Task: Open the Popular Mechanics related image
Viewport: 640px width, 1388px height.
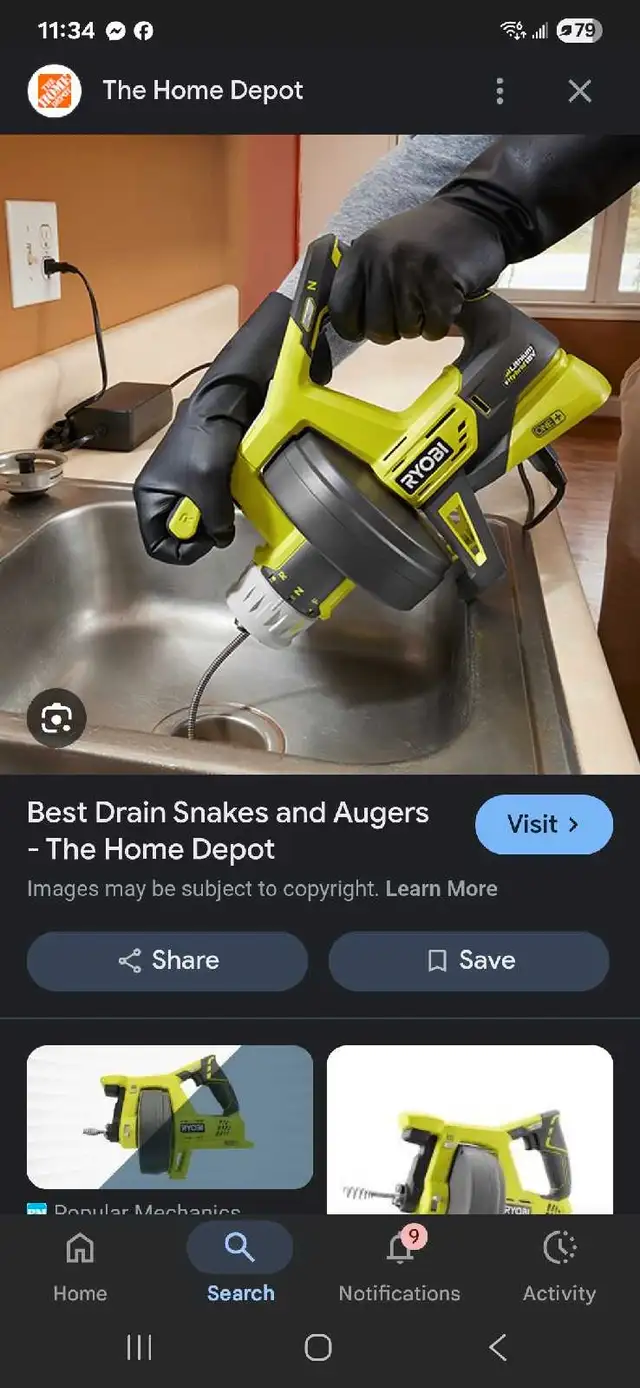Action: coord(170,1129)
